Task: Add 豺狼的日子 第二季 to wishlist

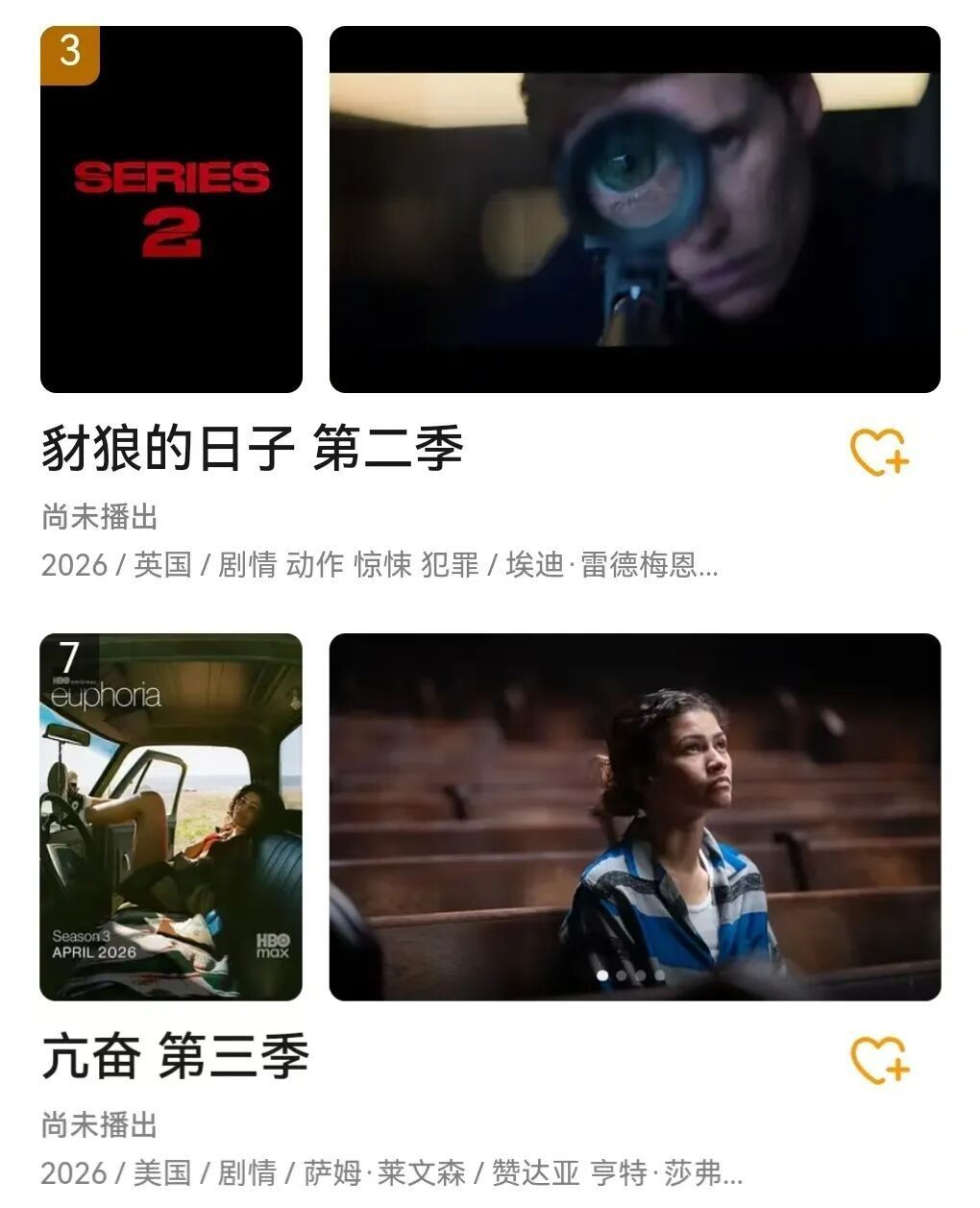Action: click(x=879, y=452)
